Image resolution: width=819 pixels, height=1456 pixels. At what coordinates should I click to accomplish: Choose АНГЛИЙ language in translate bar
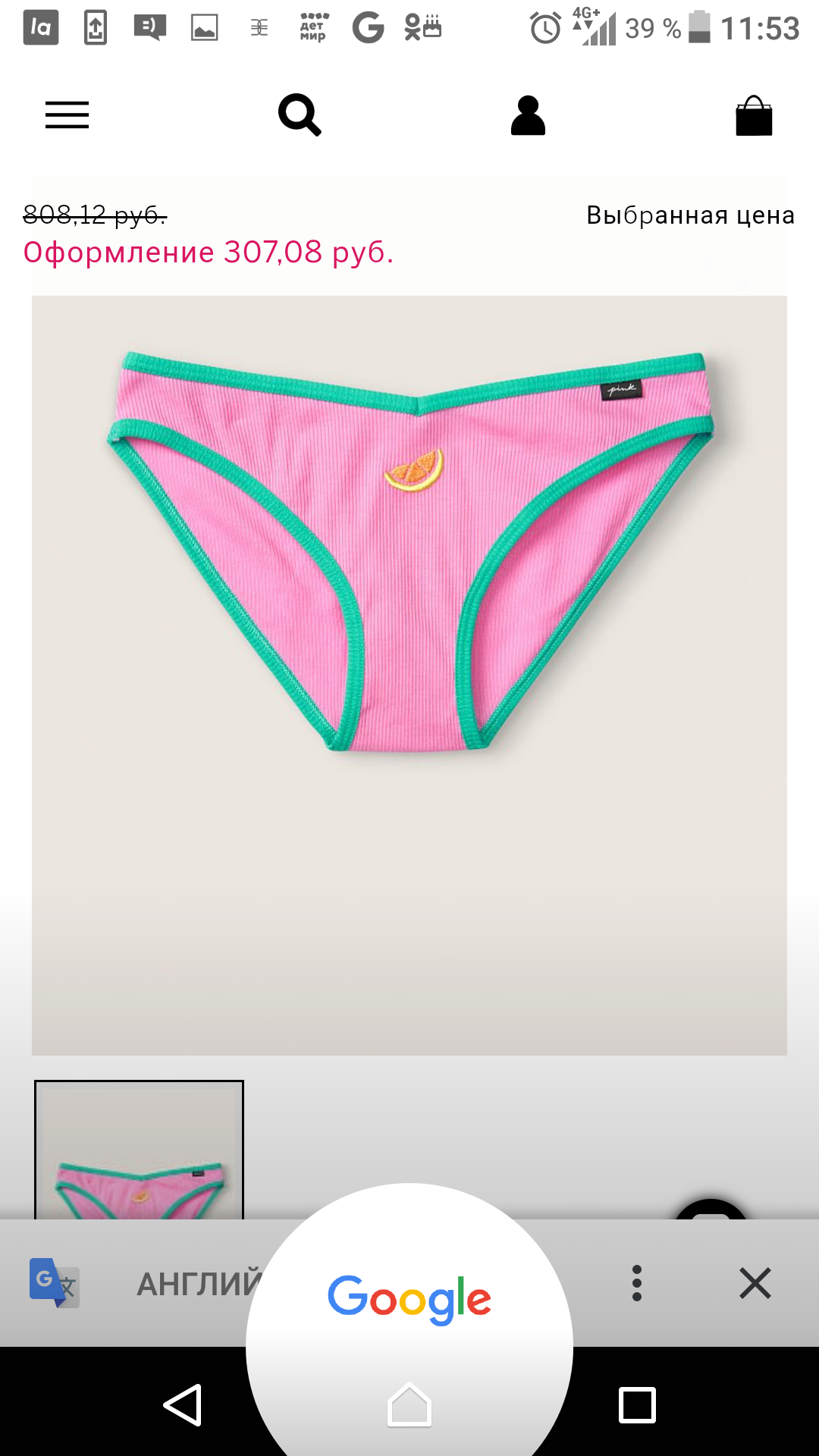click(199, 1284)
